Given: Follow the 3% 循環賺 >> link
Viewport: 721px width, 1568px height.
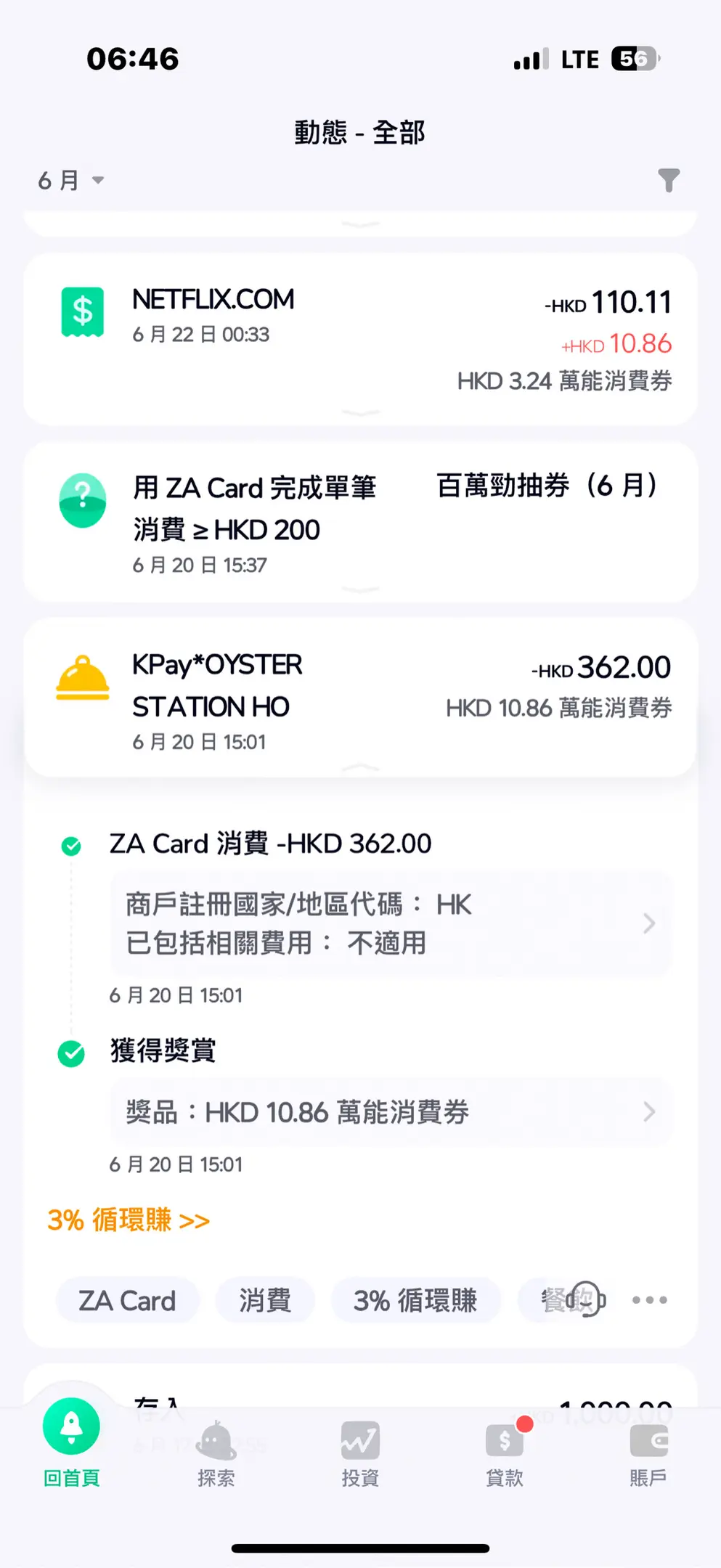Looking at the screenshot, I should pyautogui.click(x=129, y=1220).
